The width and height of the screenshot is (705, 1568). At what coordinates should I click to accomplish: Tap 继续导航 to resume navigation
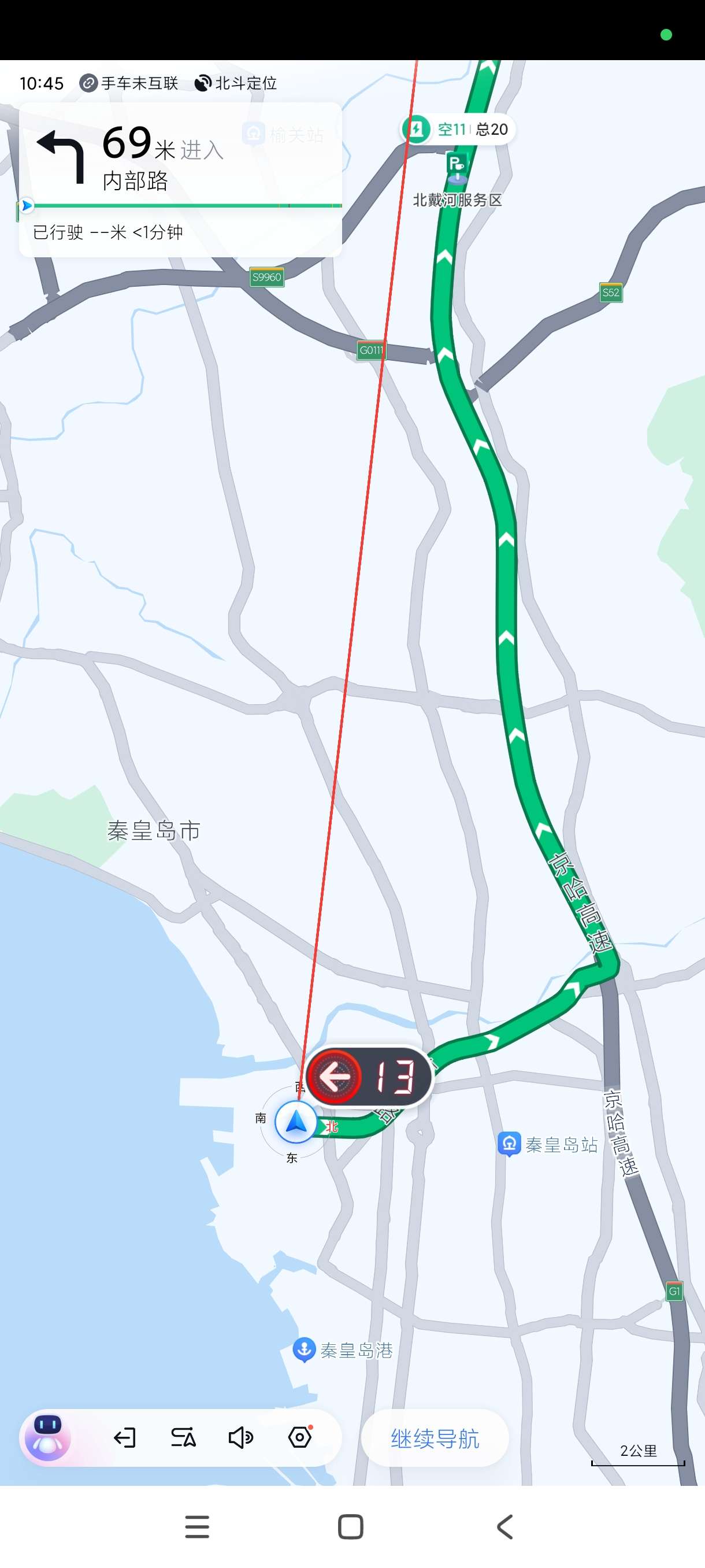coord(435,1438)
